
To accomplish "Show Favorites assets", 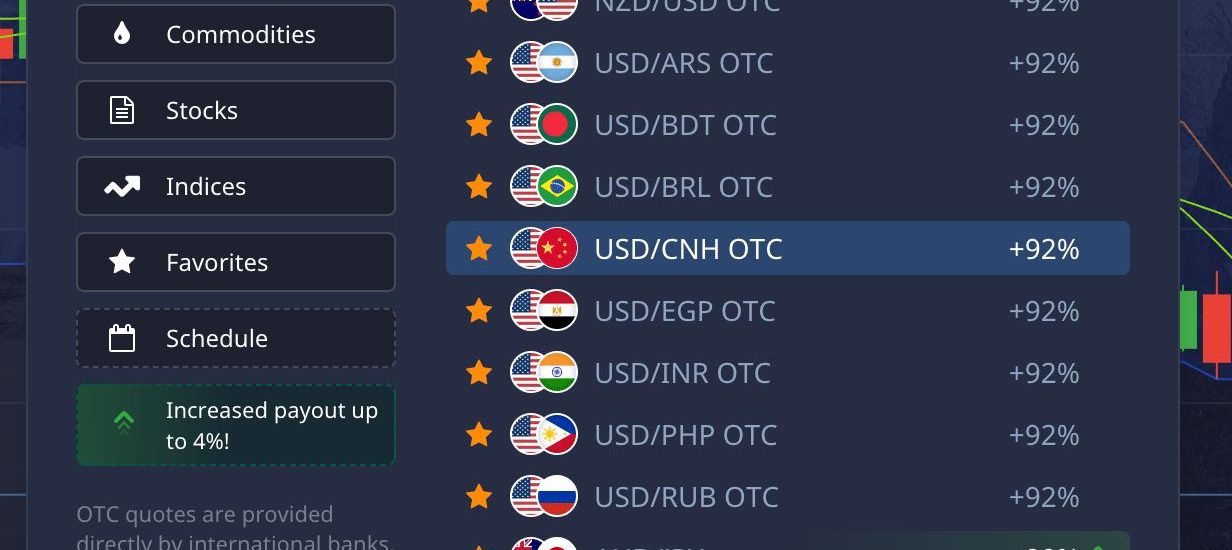I will [236, 262].
